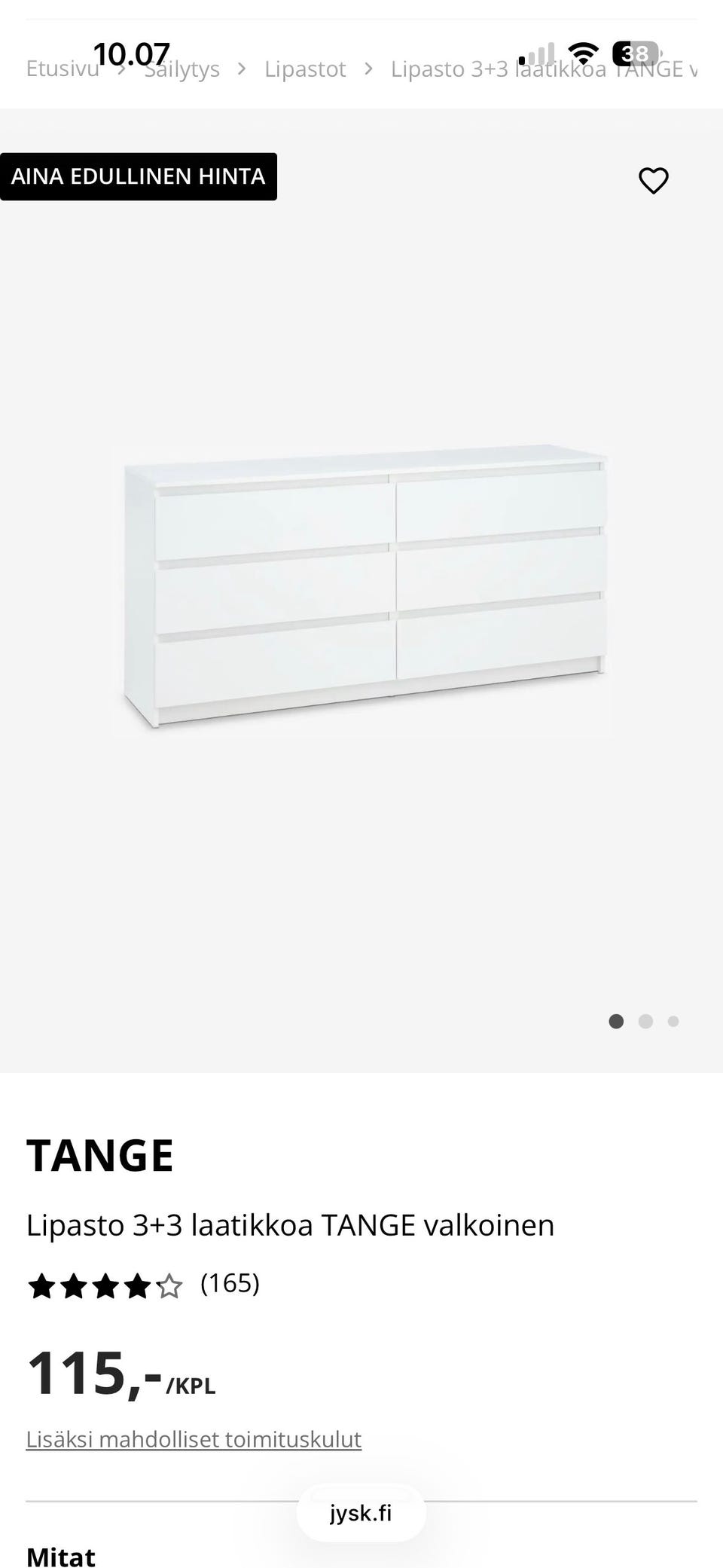
Task: Open the Lipastot breadcrumb category
Action: pos(305,69)
